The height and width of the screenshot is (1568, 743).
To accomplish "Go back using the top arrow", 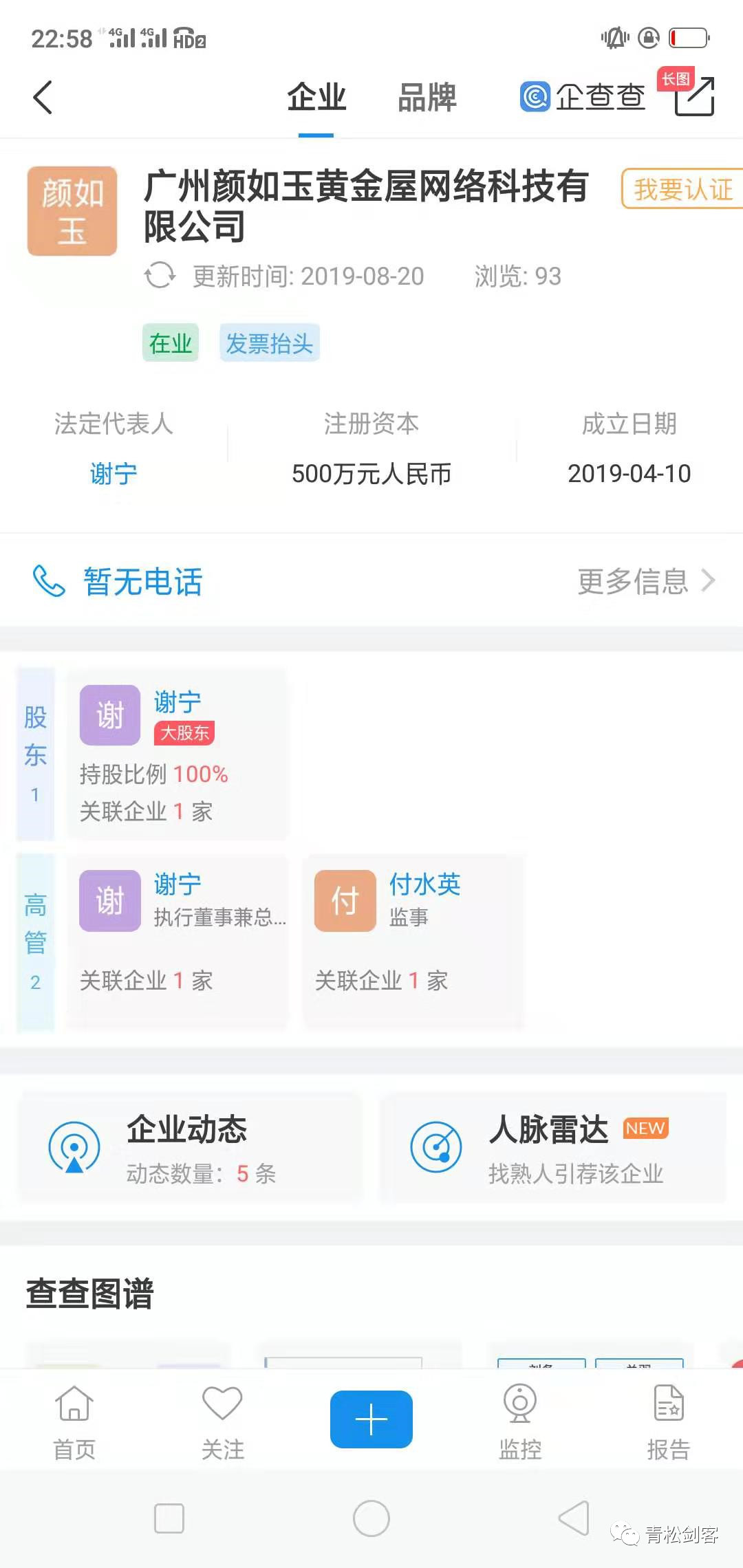I will (43, 97).
